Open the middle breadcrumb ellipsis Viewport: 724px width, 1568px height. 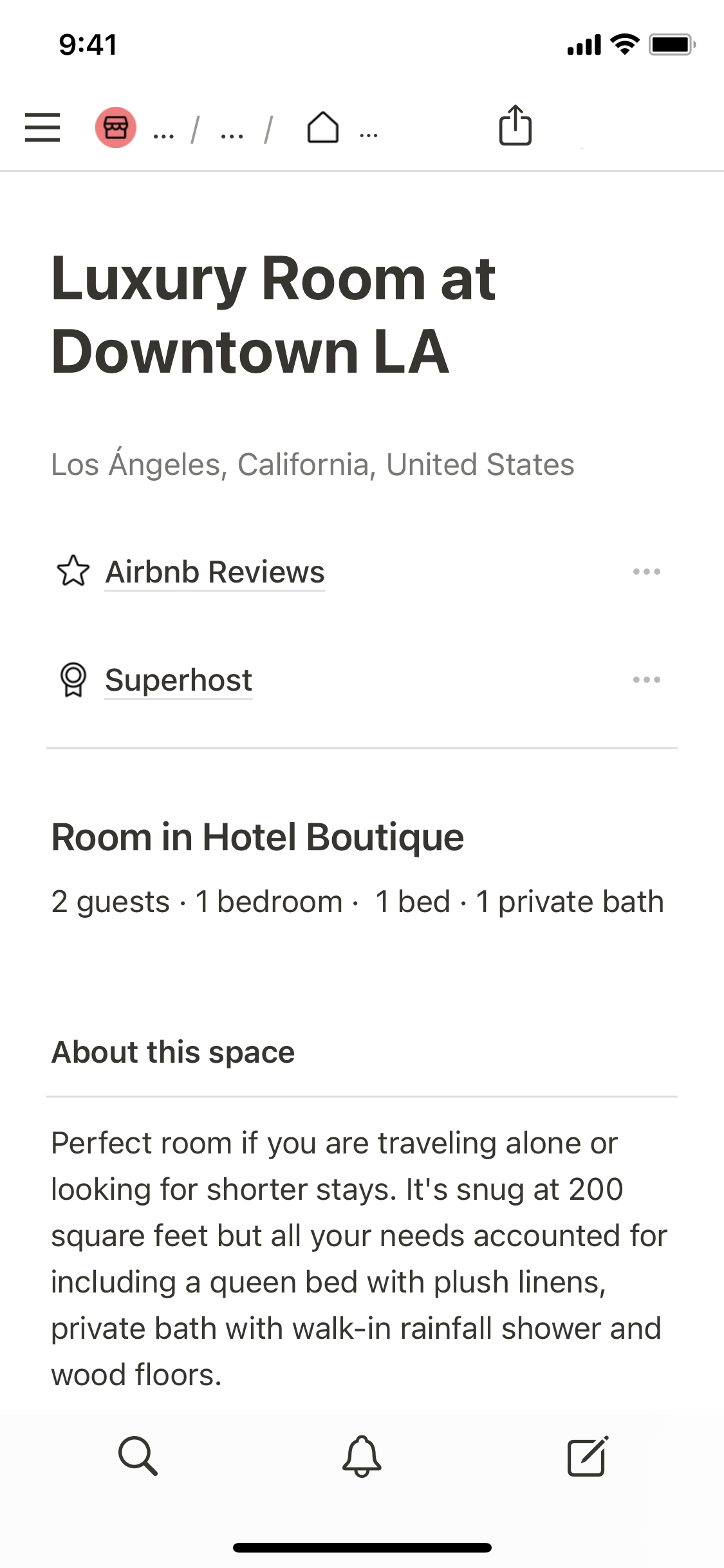click(232, 134)
